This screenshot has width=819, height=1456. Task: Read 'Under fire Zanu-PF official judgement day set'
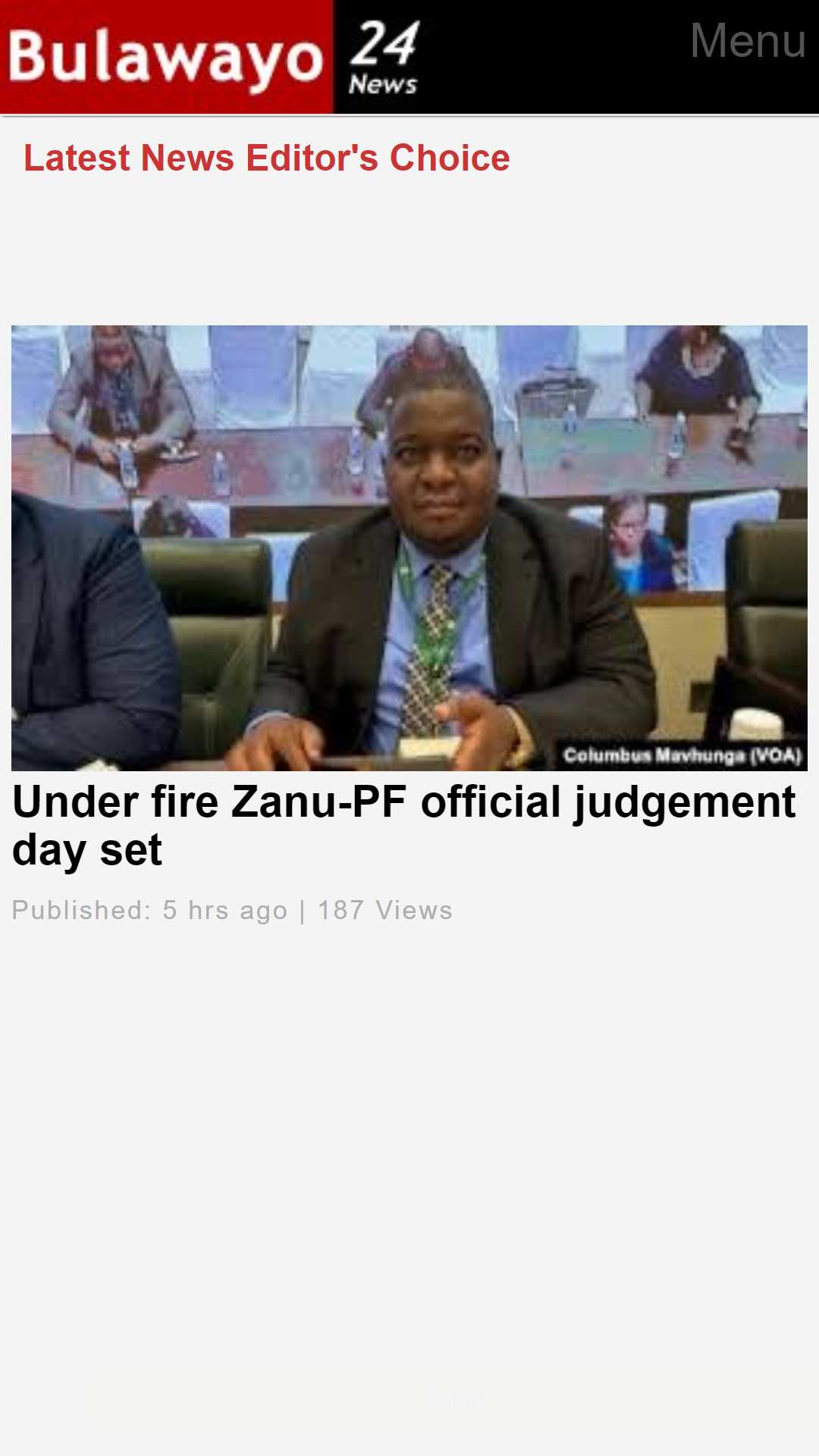click(404, 826)
